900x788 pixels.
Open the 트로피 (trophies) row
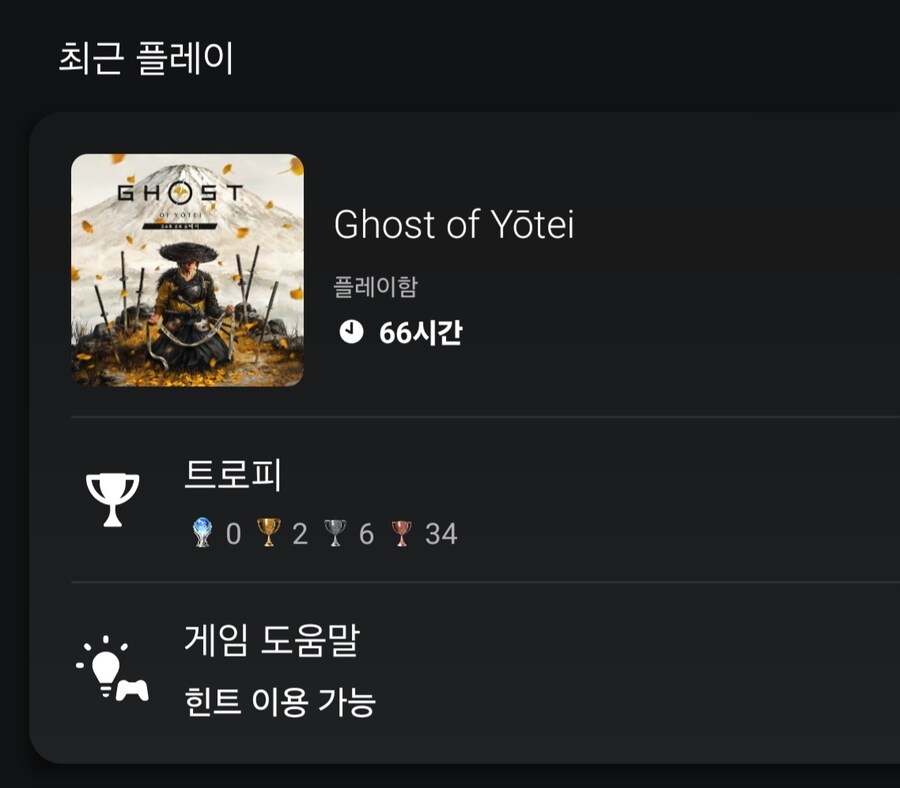(x=233, y=476)
